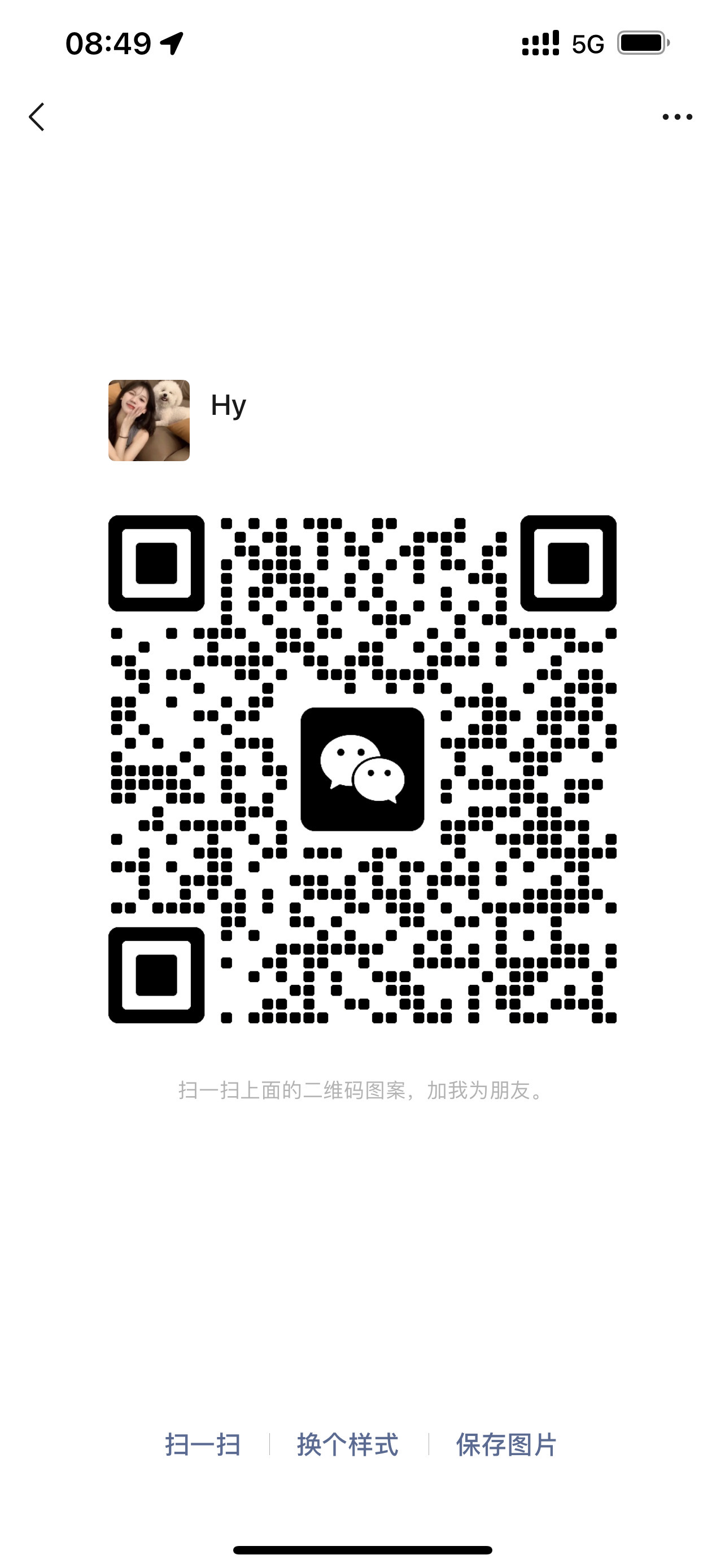
Task: Tap 保存图片 to save the image
Action: coord(506,1444)
